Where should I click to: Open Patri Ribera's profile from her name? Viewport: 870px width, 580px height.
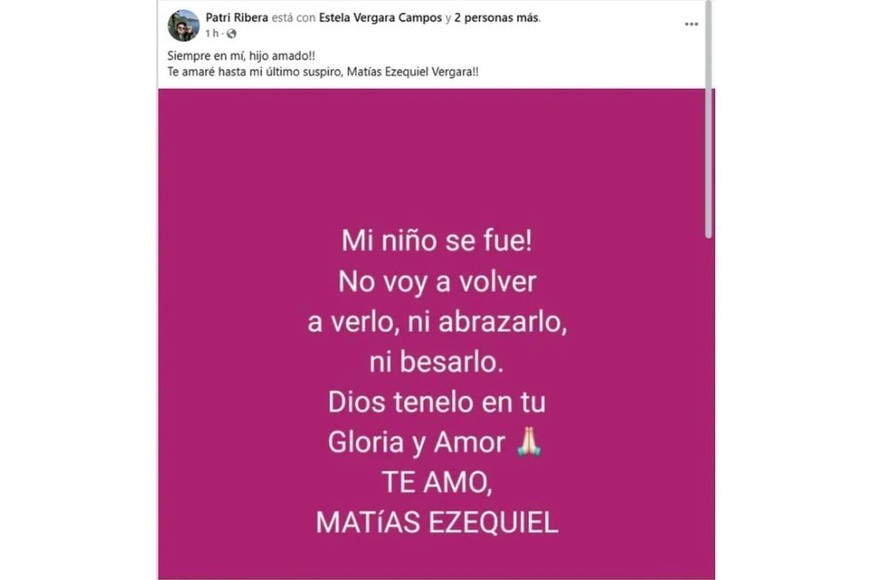(236, 18)
